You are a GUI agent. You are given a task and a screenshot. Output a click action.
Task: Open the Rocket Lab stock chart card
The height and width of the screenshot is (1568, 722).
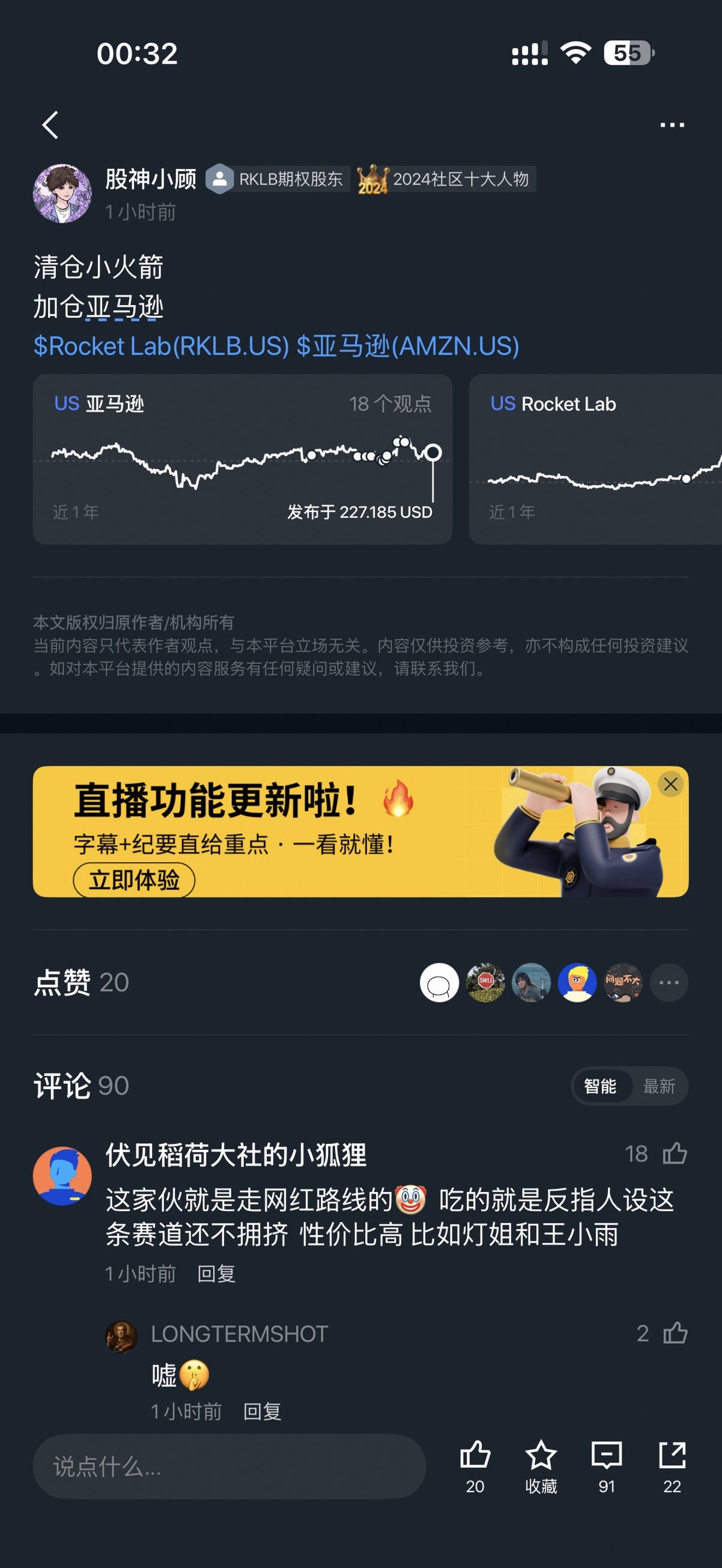(595, 459)
